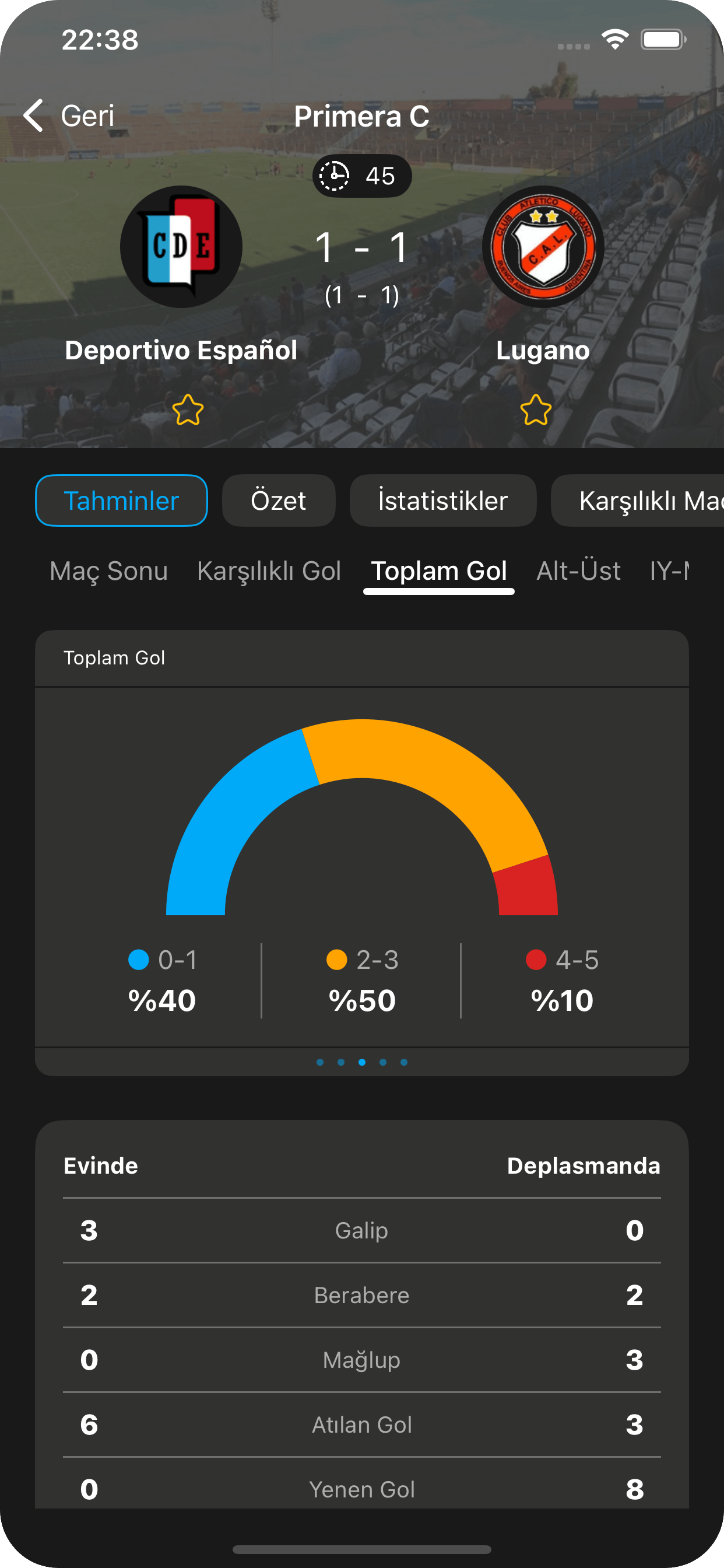Open the İstatistikler tab
Image resolution: width=724 pixels, height=1568 pixels.
coord(443,501)
